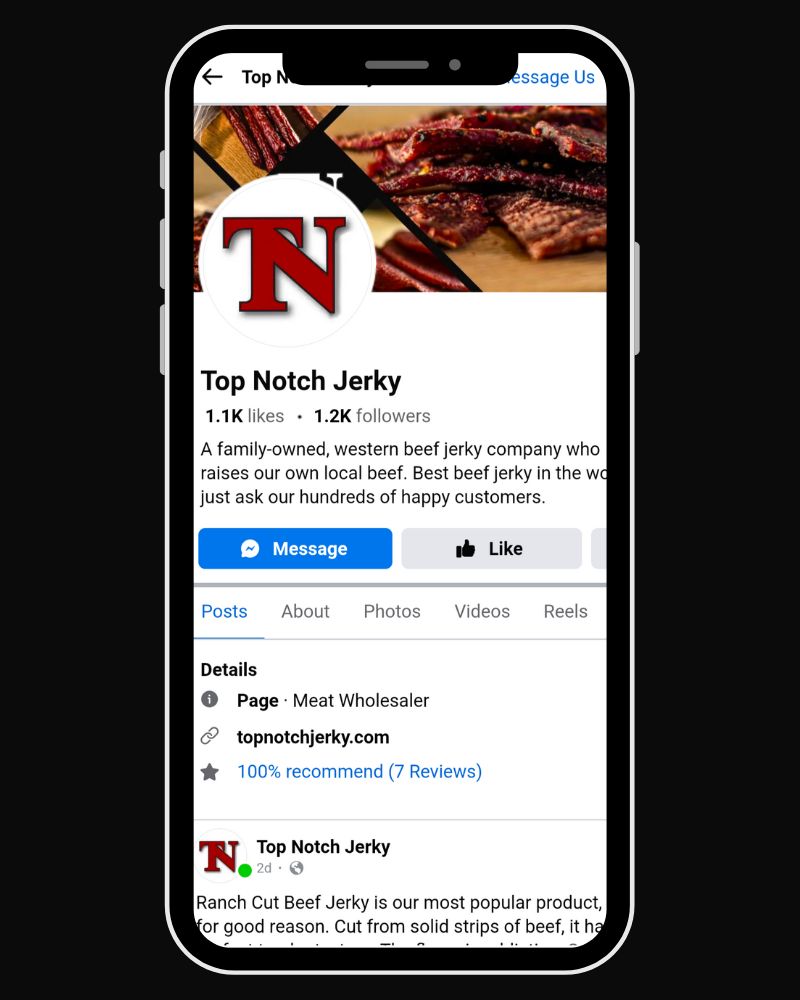The width and height of the screenshot is (800, 1000).
Task: Switch to the Posts tab
Action: 224,611
